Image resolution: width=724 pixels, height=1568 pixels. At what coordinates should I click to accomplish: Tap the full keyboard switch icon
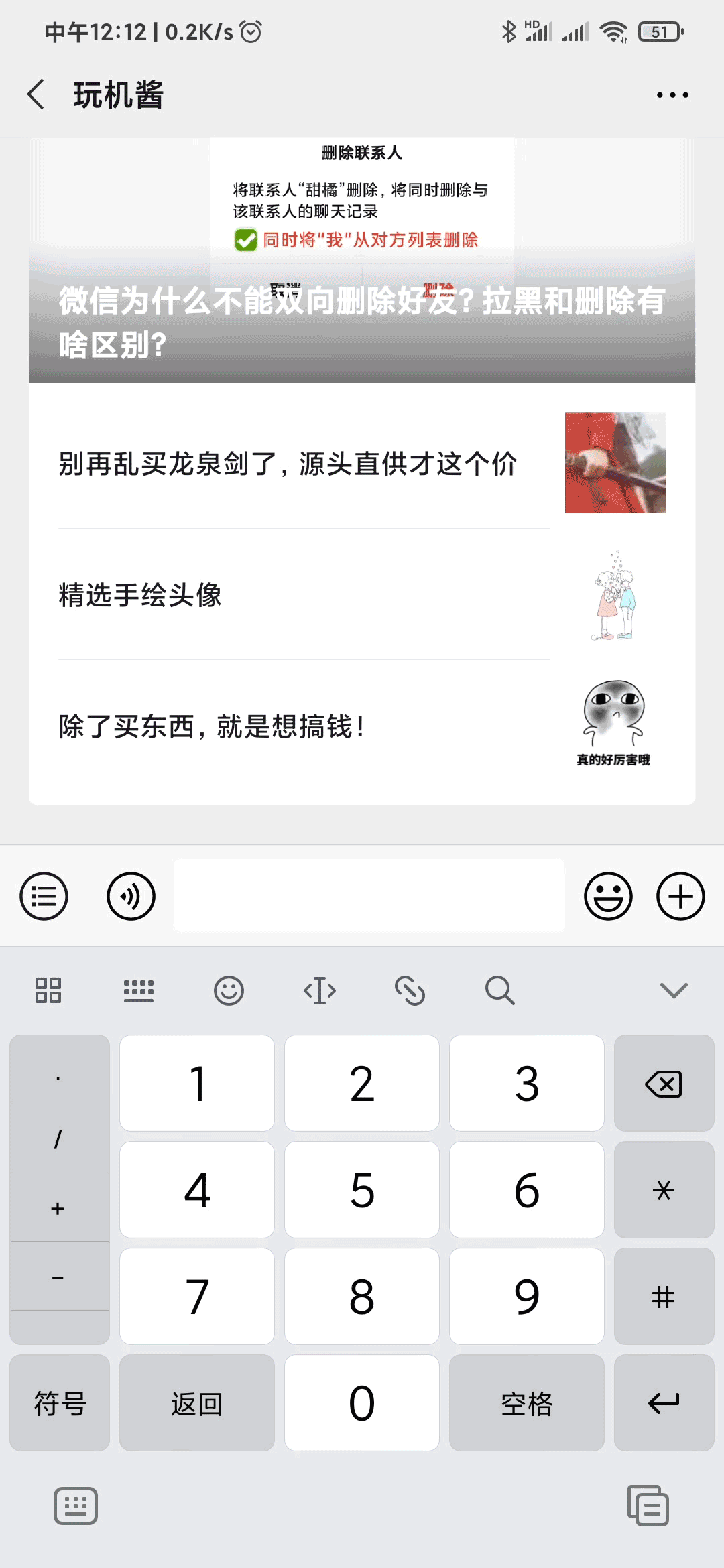click(139, 990)
